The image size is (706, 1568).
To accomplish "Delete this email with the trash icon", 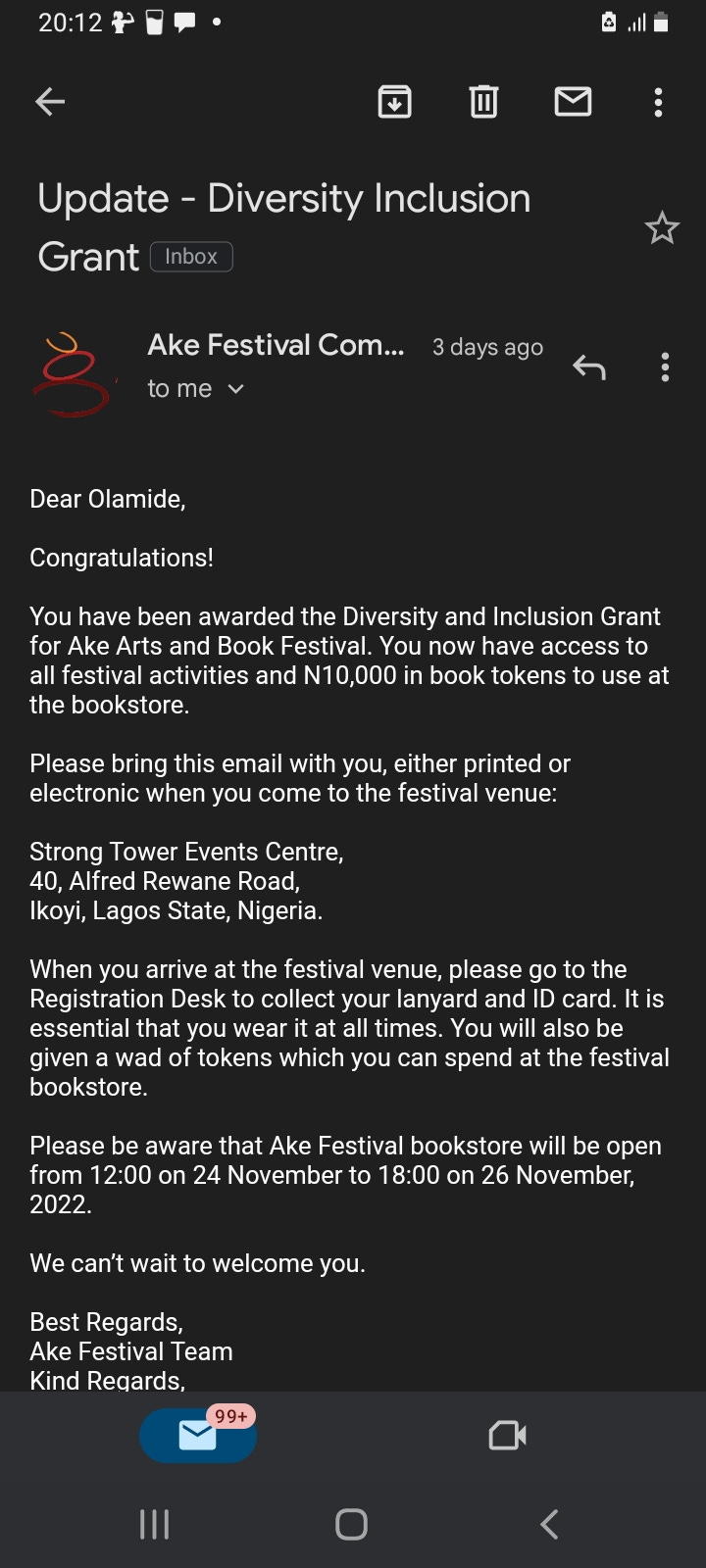I will (x=483, y=102).
